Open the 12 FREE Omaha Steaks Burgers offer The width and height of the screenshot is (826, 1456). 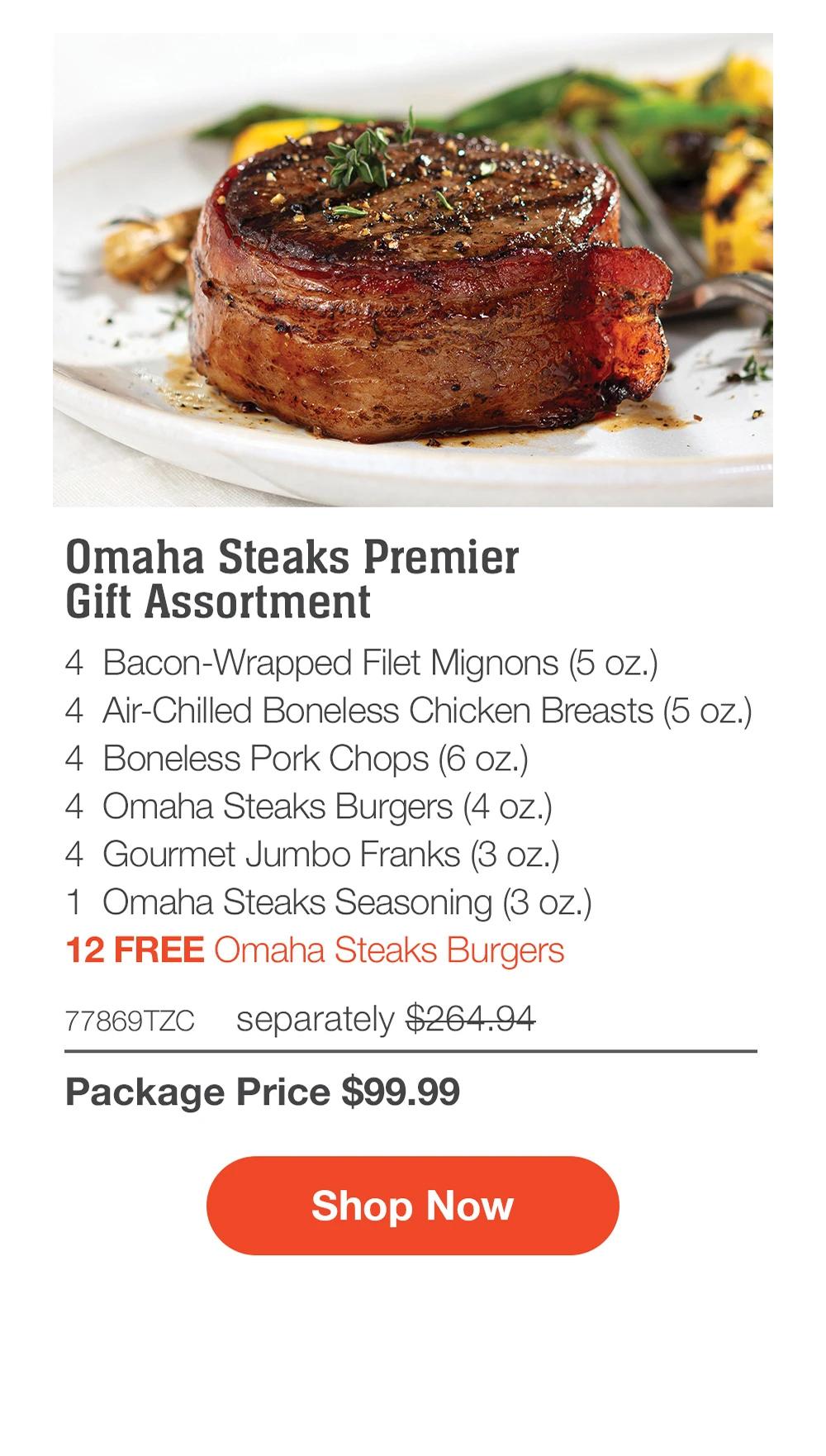point(316,952)
